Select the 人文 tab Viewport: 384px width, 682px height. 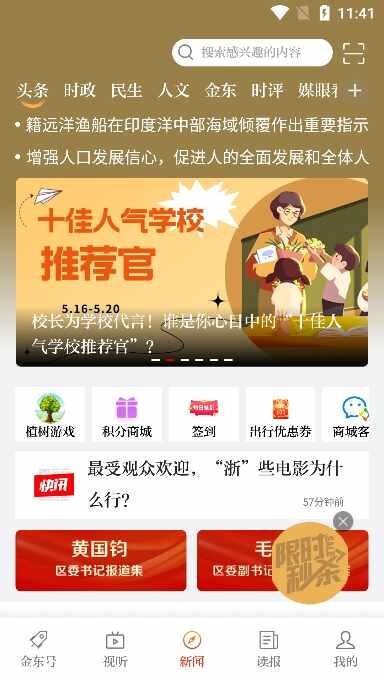tap(174, 90)
